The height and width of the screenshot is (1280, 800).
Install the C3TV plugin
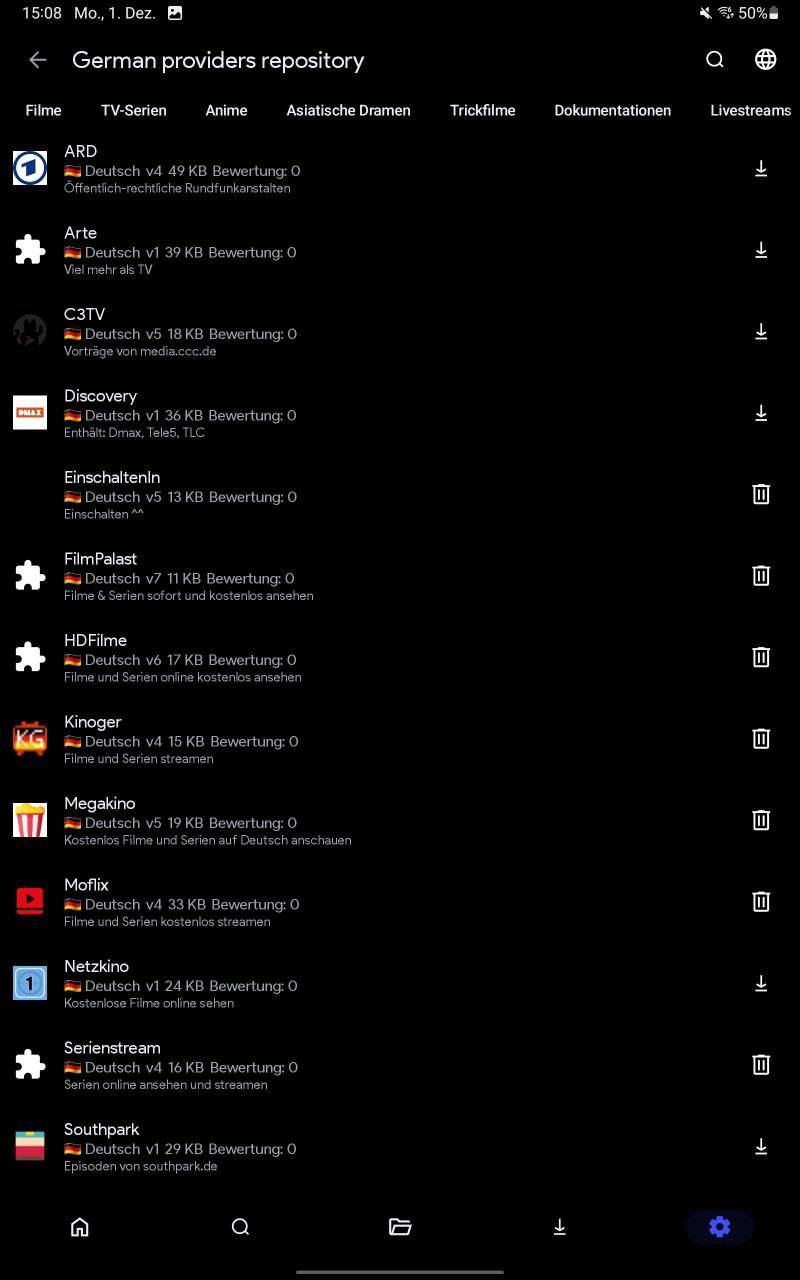[x=761, y=332]
